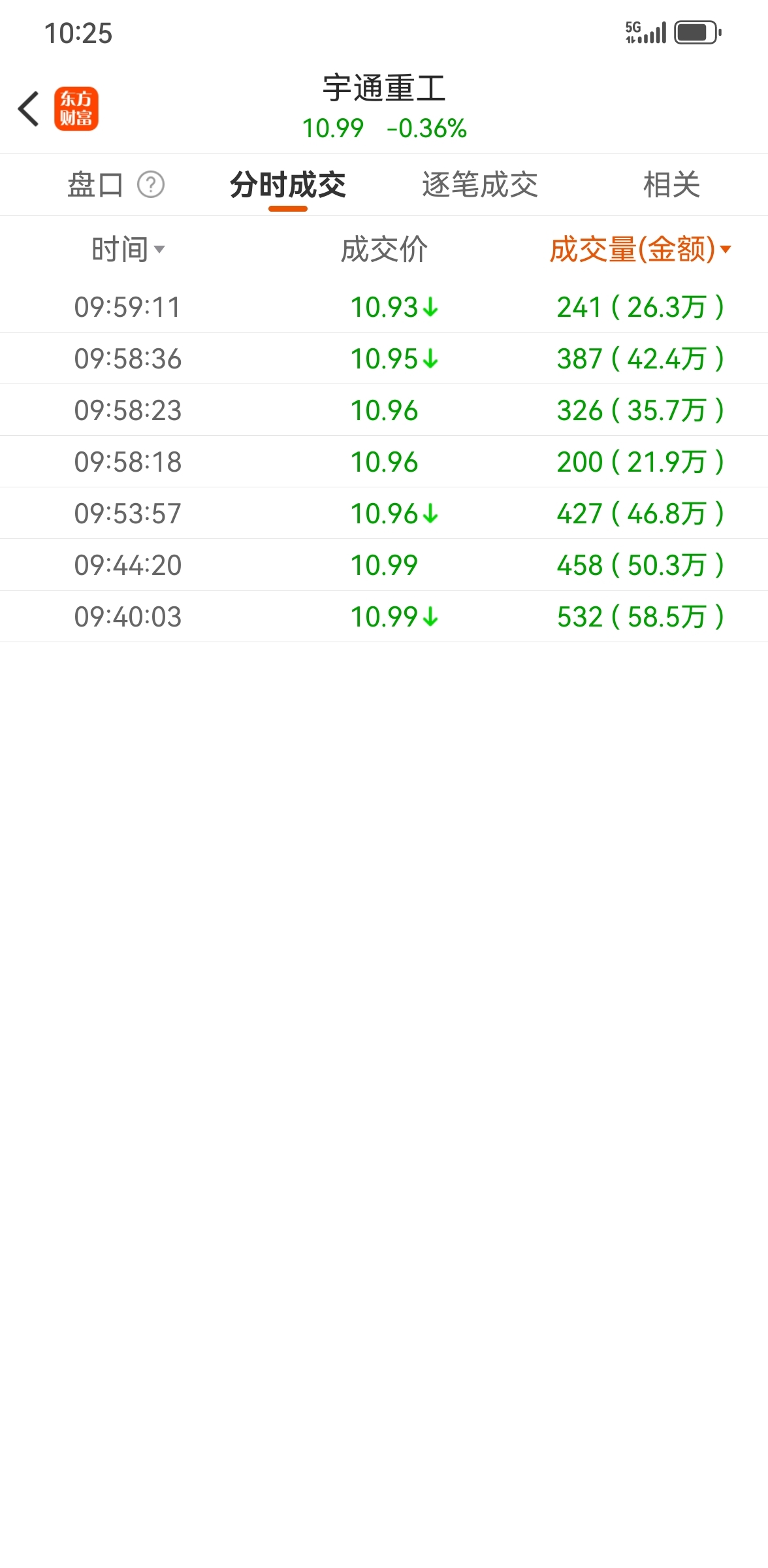Open the 盘口 help question mark
The image size is (768, 1568).
coord(151,185)
